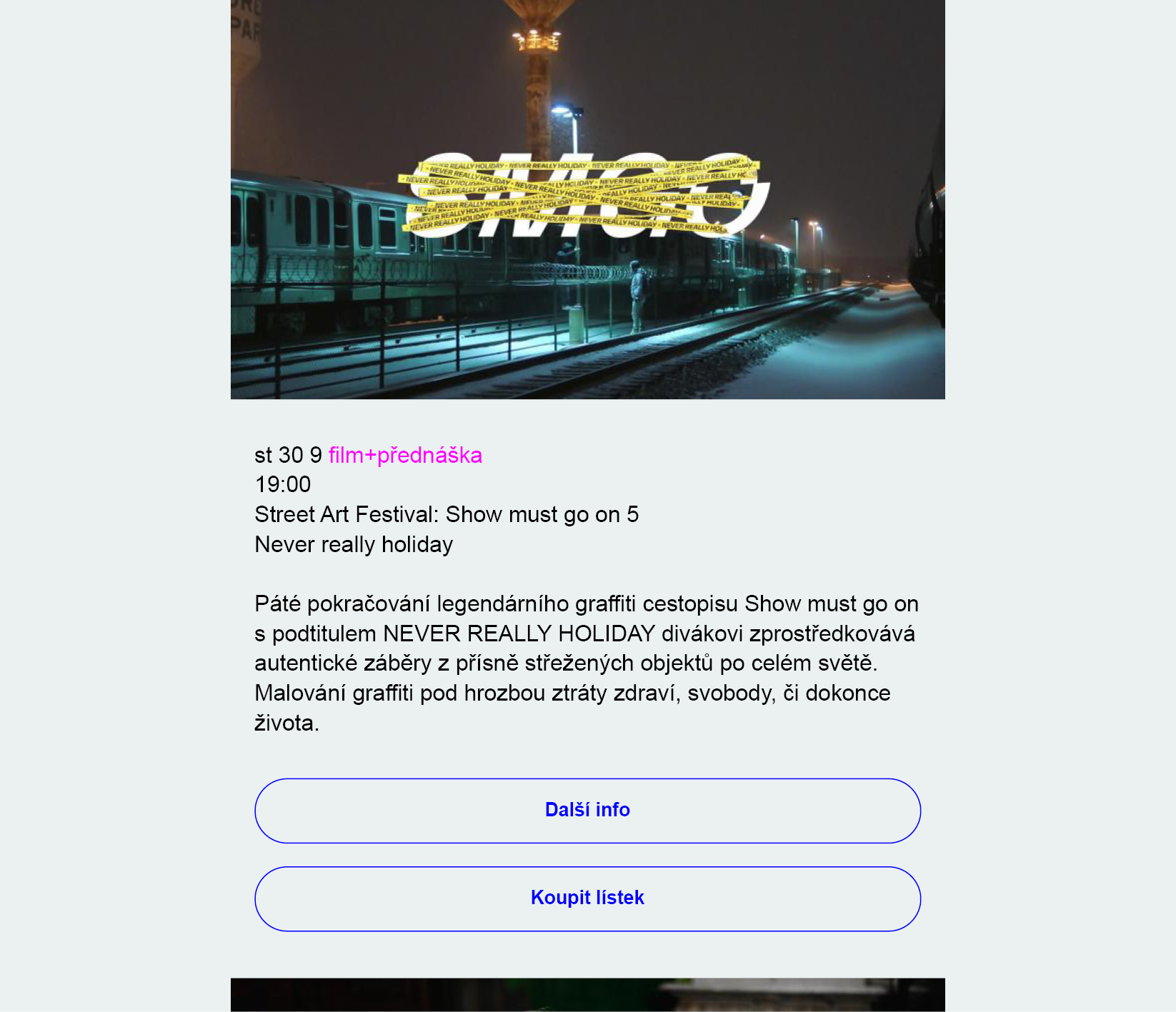The height and width of the screenshot is (1012, 1176).
Task: Open Další info for Never really holiday
Action: 587,811
